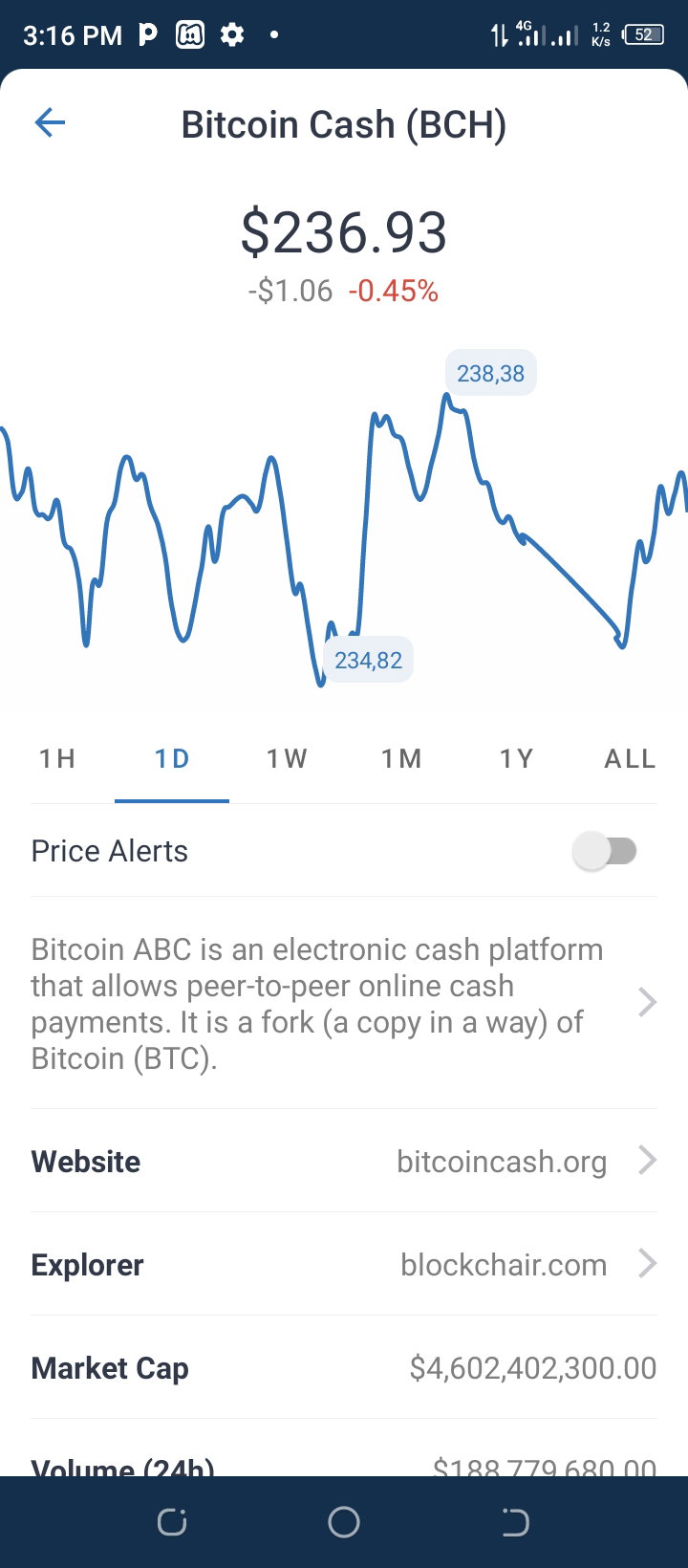Show the 1Y price chart
This screenshot has height=1568, width=688.
coord(516,759)
